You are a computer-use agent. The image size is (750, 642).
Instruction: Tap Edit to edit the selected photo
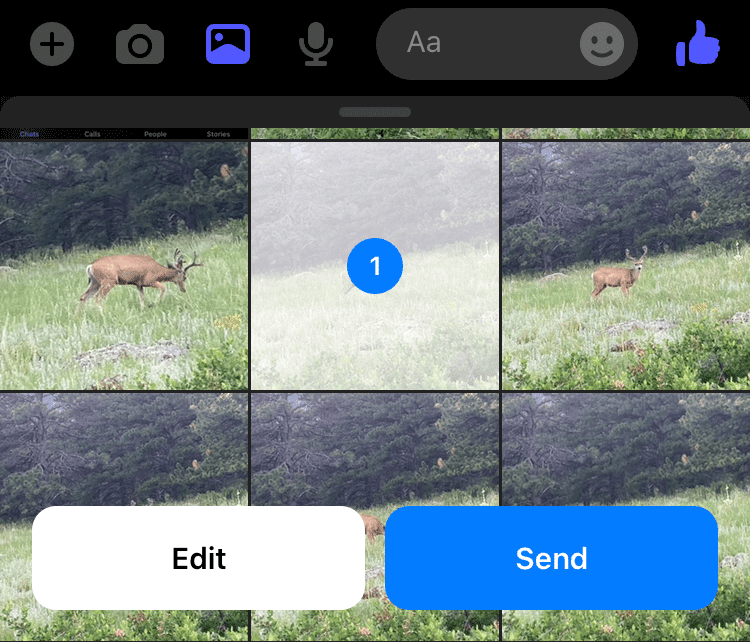click(198, 558)
